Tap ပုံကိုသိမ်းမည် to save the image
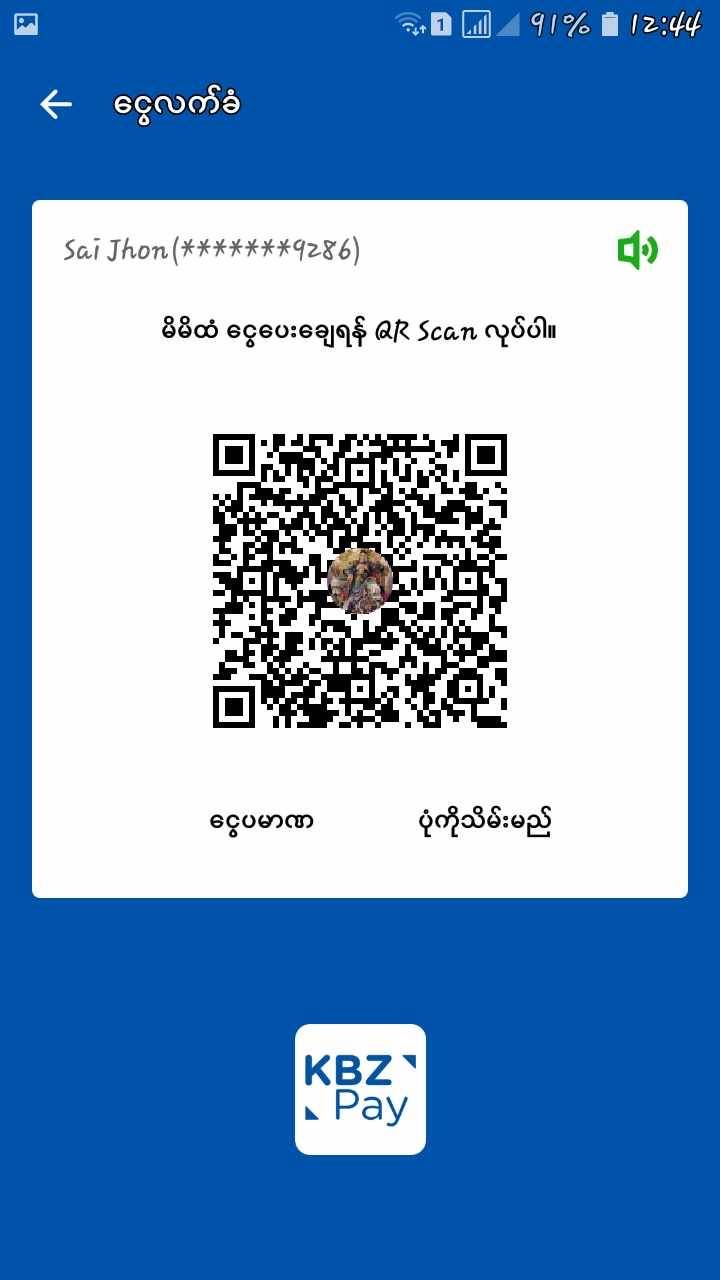This screenshot has width=720, height=1280. tap(484, 822)
